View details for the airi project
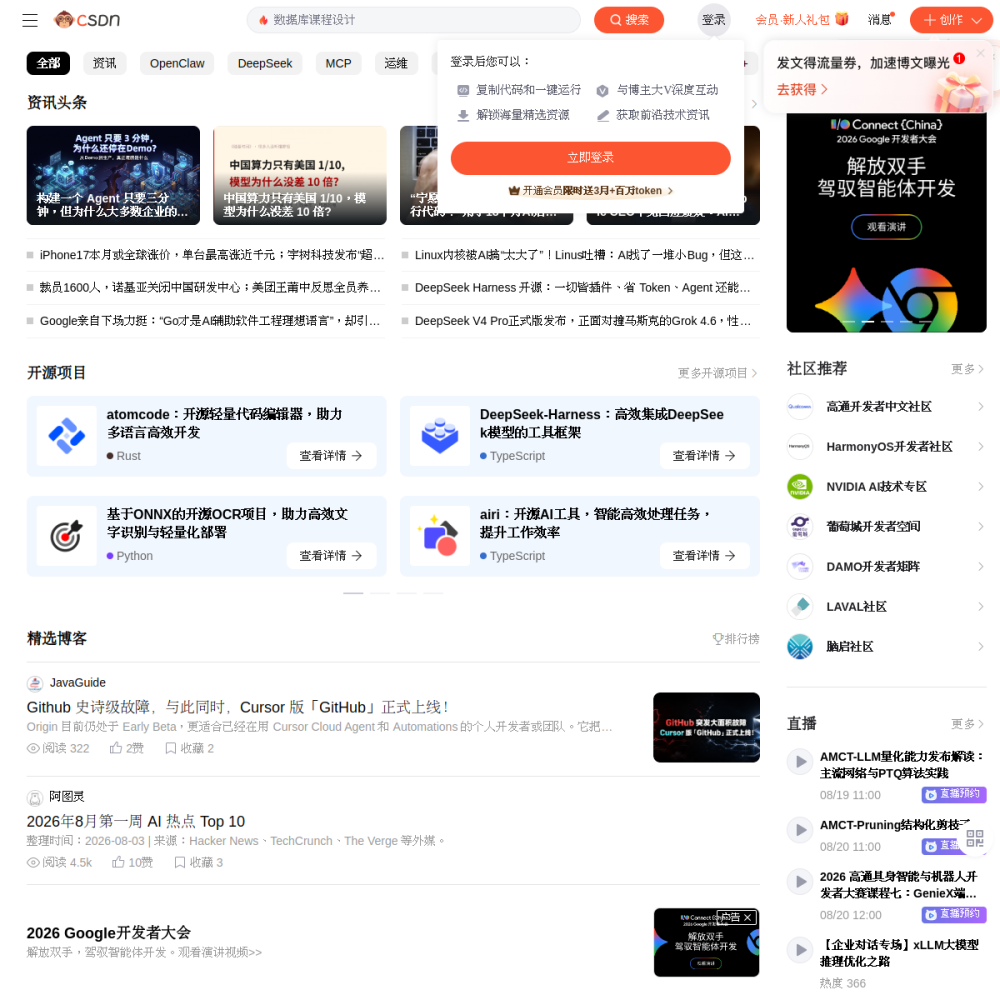The image size is (1000, 1000). (704, 555)
